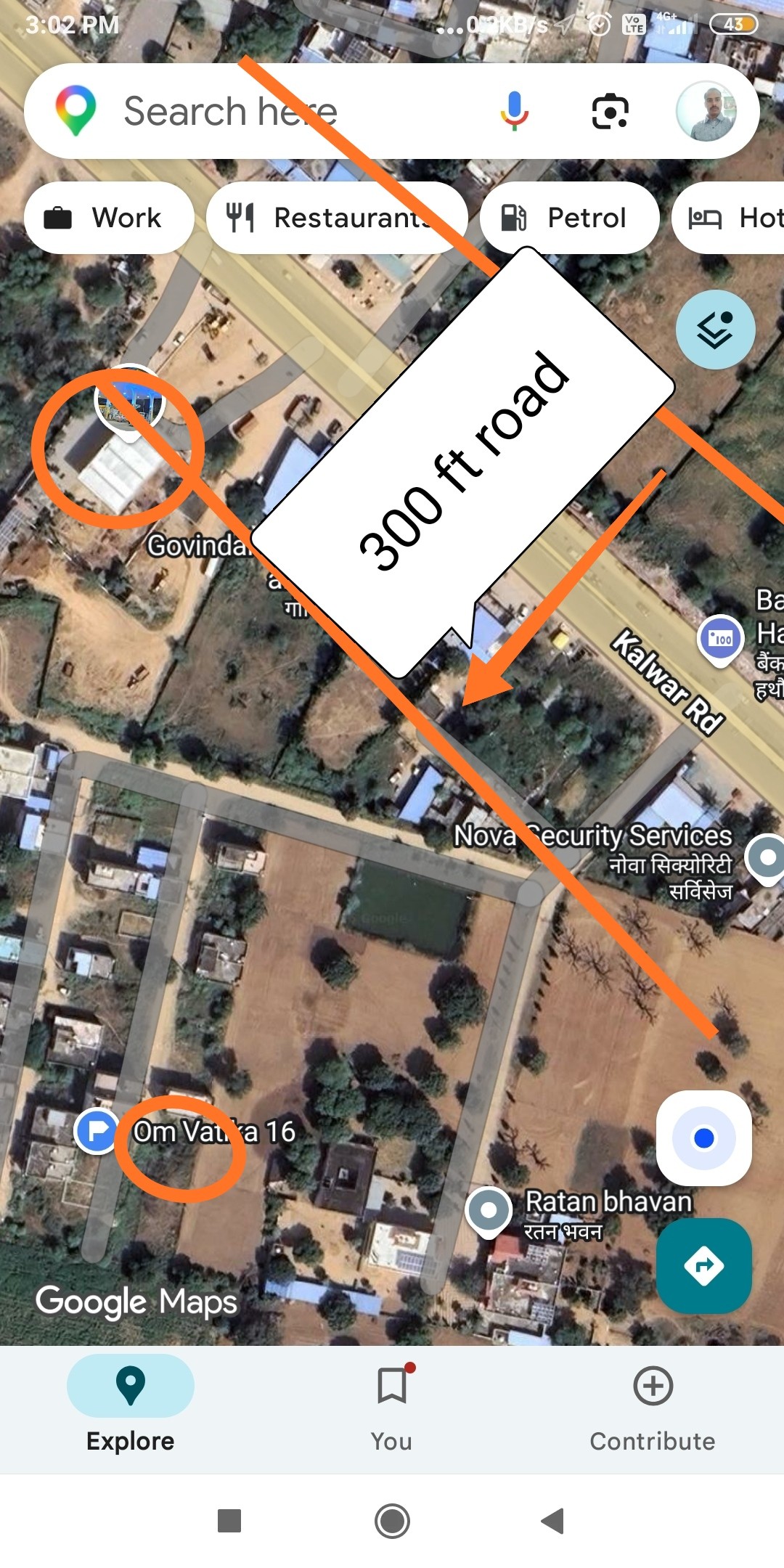Screen dimensions: 784x1568
Task: Open the Nova Security Services pin
Action: [767, 858]
